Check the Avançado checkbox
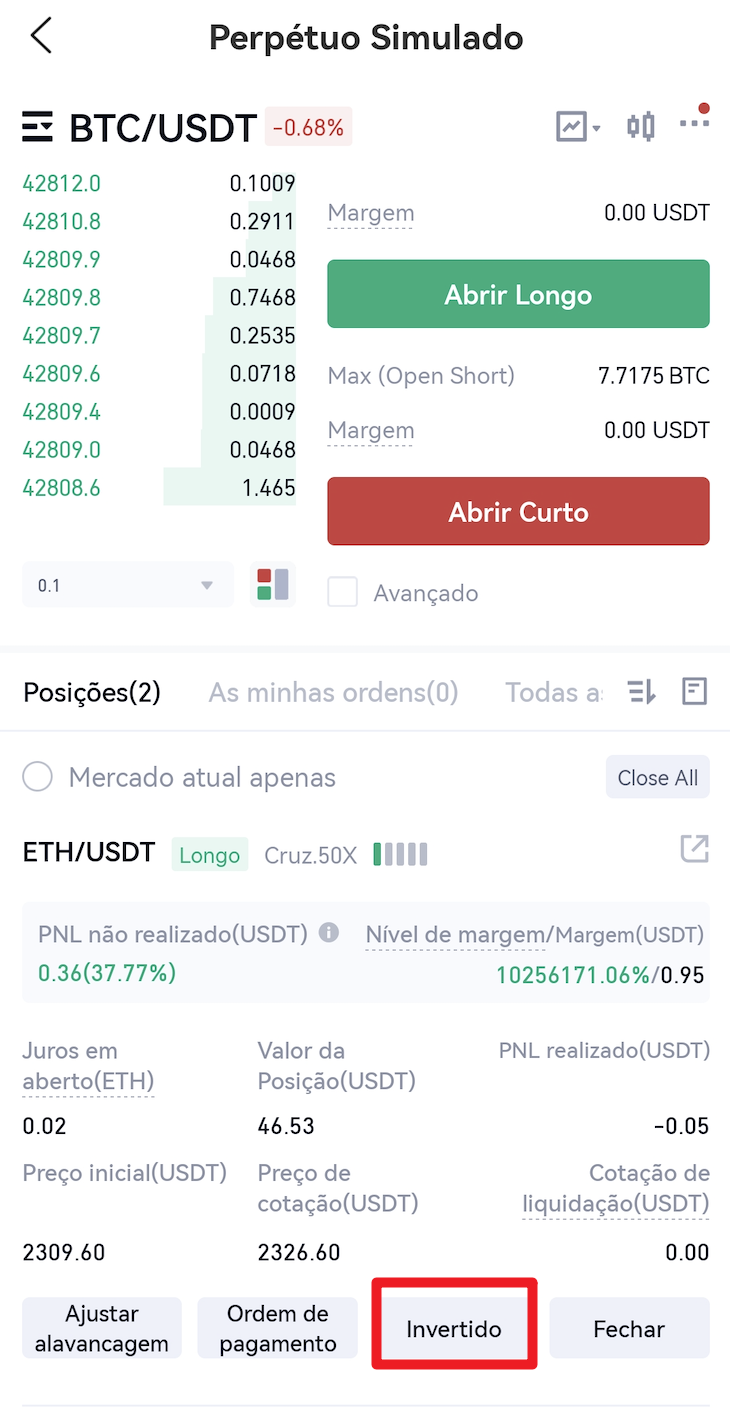 point(343,593)
